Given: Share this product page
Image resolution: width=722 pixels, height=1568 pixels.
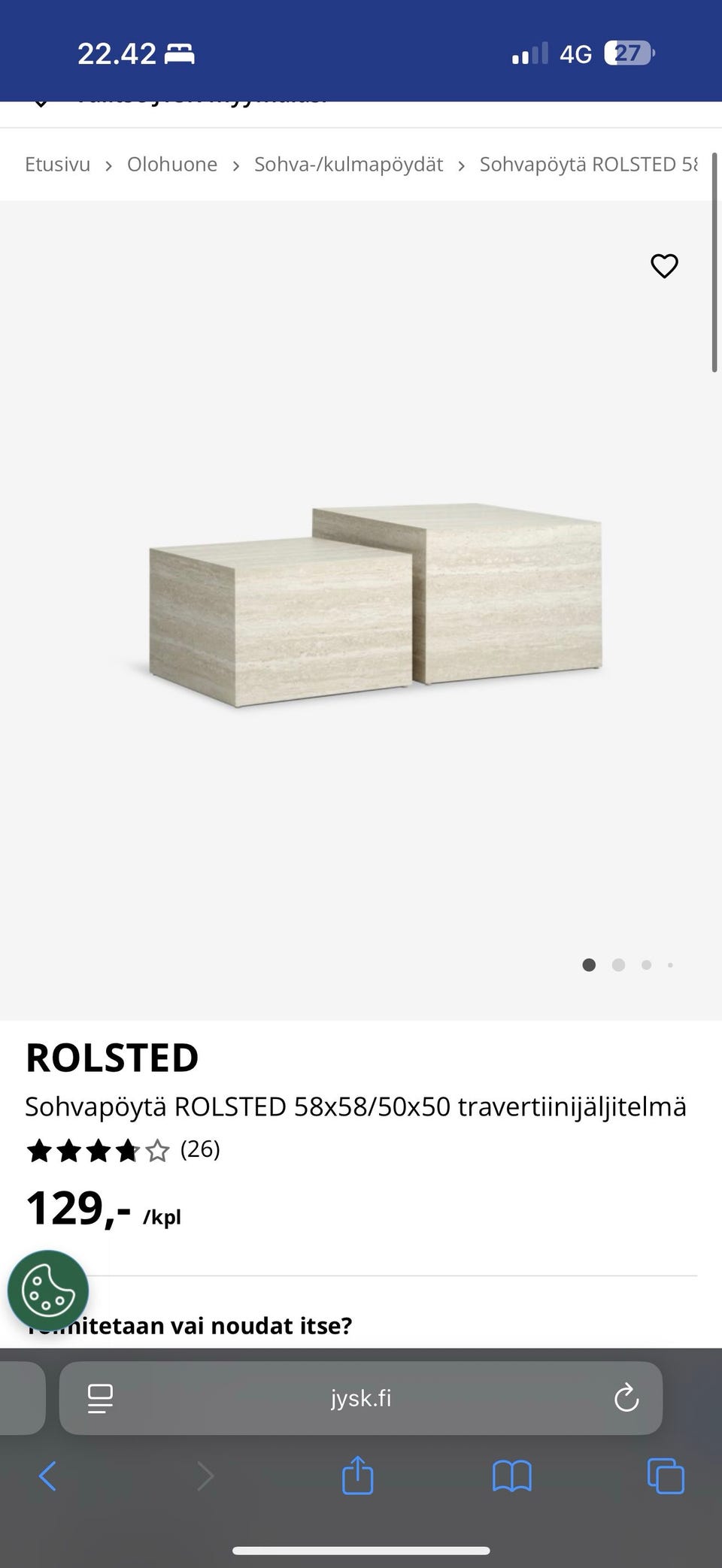Looking at the screenshot, I should click(x=358, y=1475).
